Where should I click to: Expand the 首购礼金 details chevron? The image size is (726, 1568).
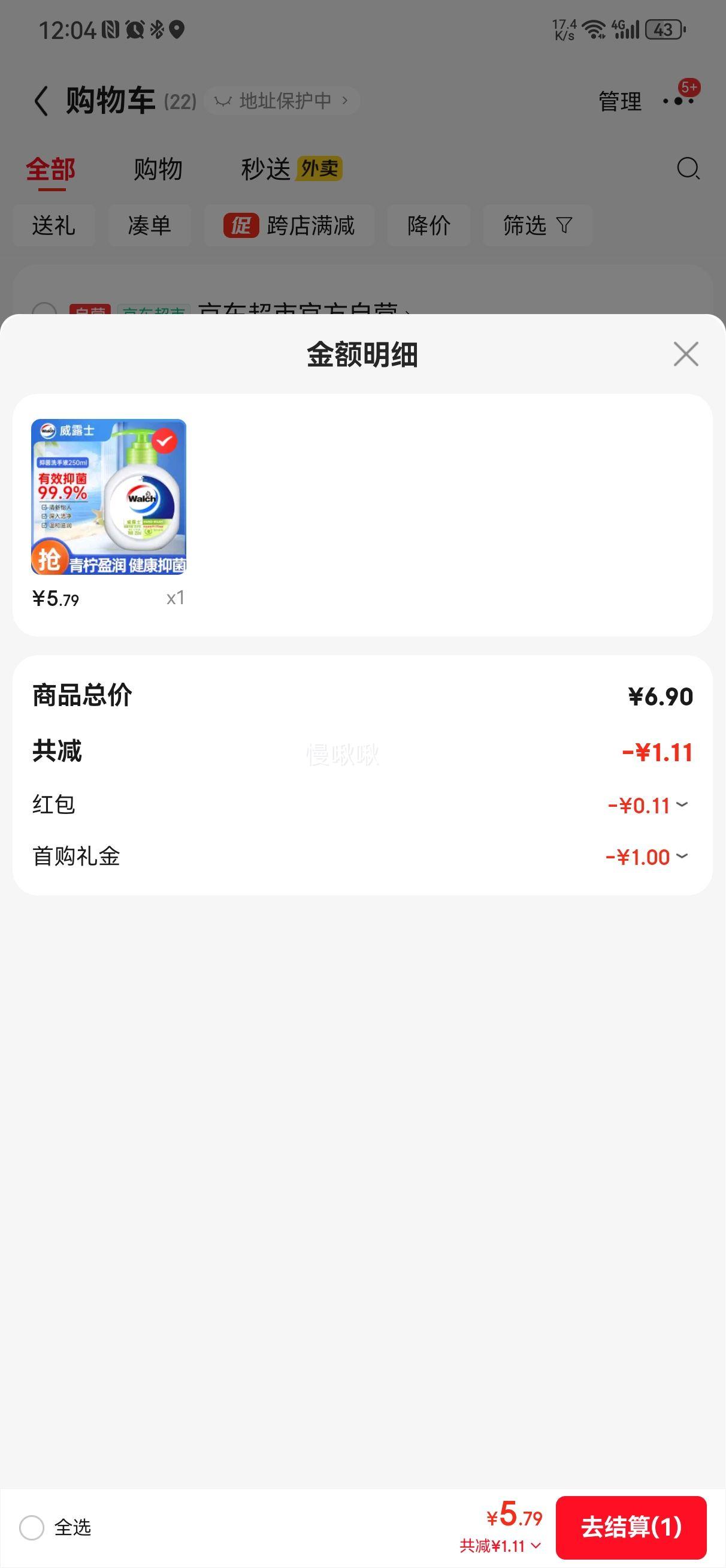click(683, 857)
